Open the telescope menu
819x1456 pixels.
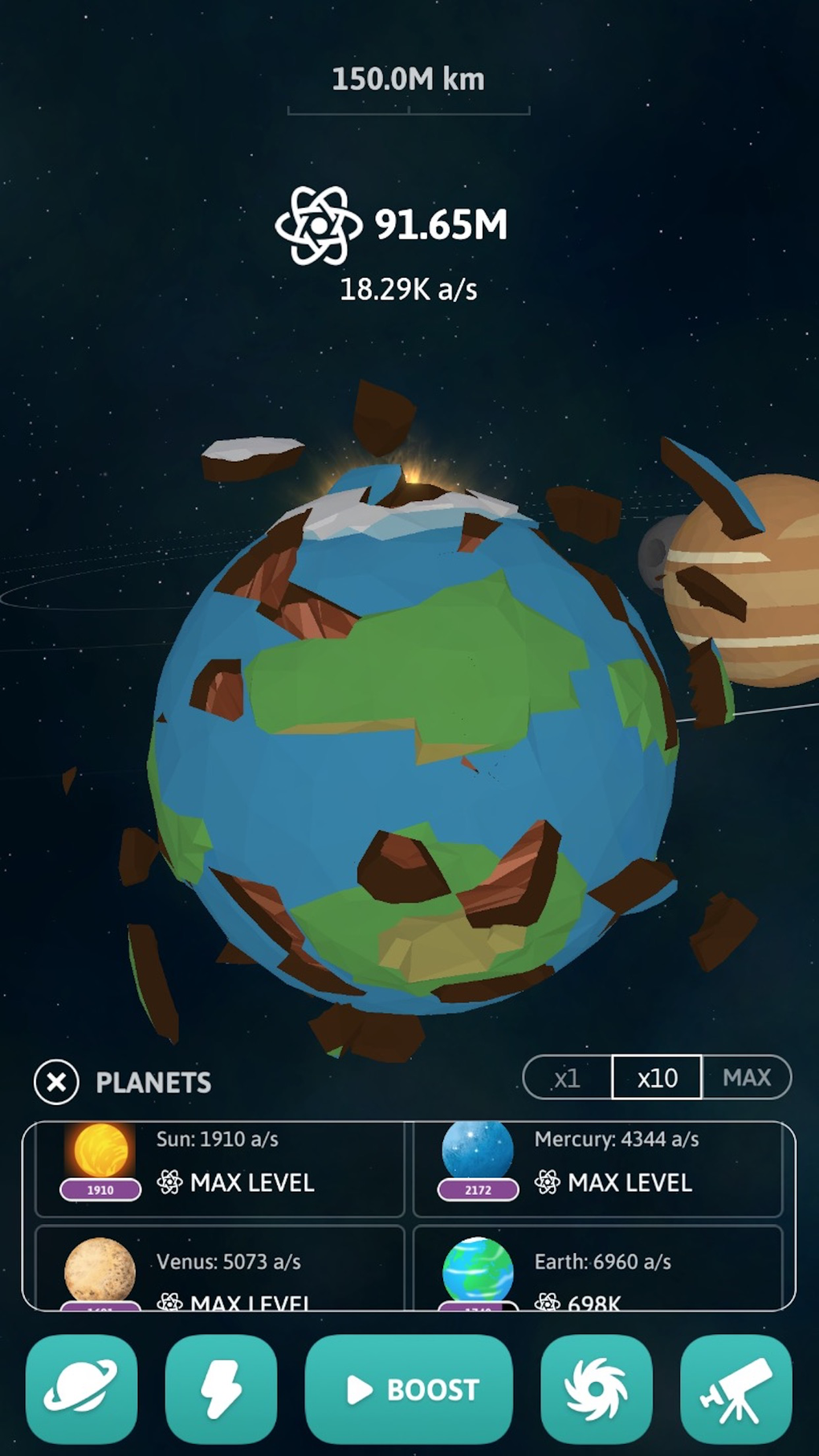736,1389
